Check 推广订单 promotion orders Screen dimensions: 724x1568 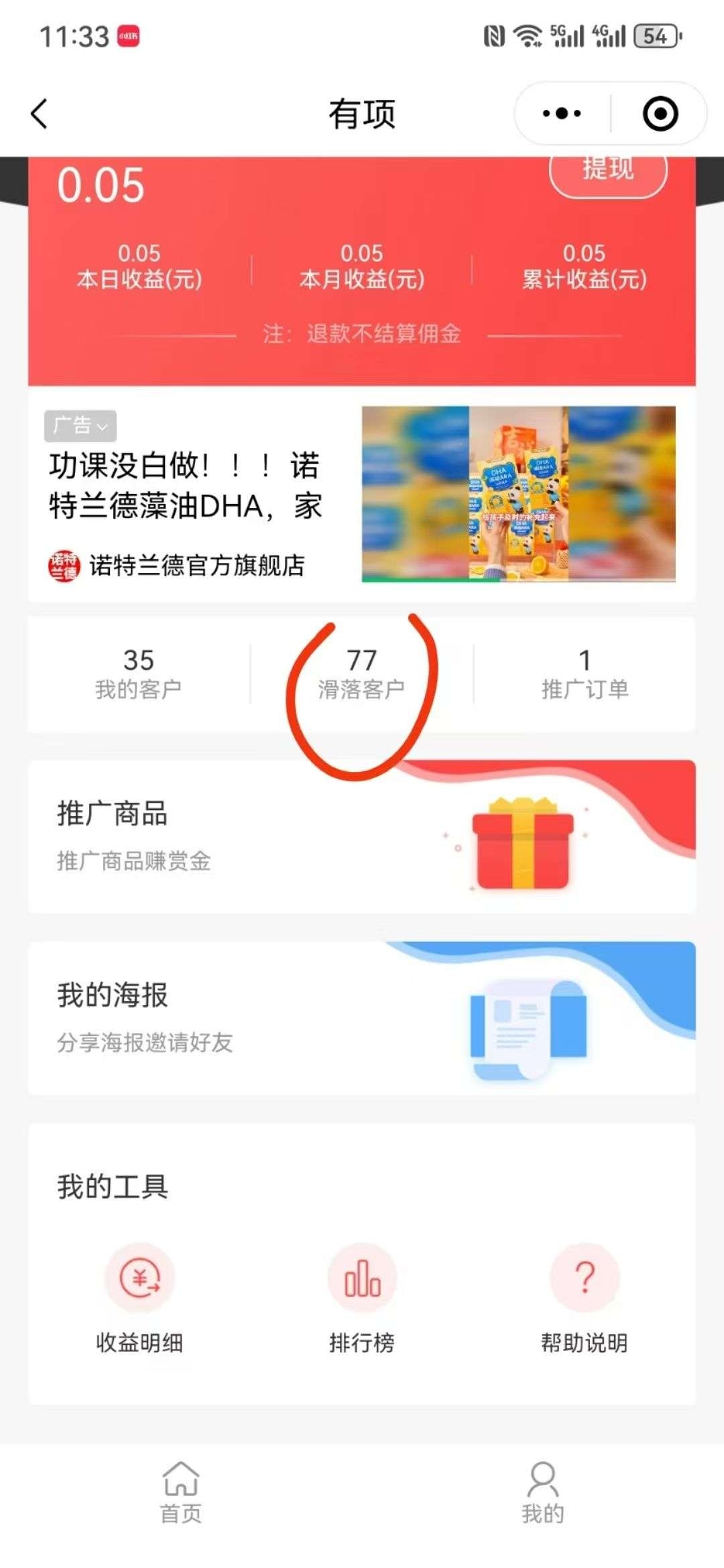pyautogui.click(x=585, y=674)
